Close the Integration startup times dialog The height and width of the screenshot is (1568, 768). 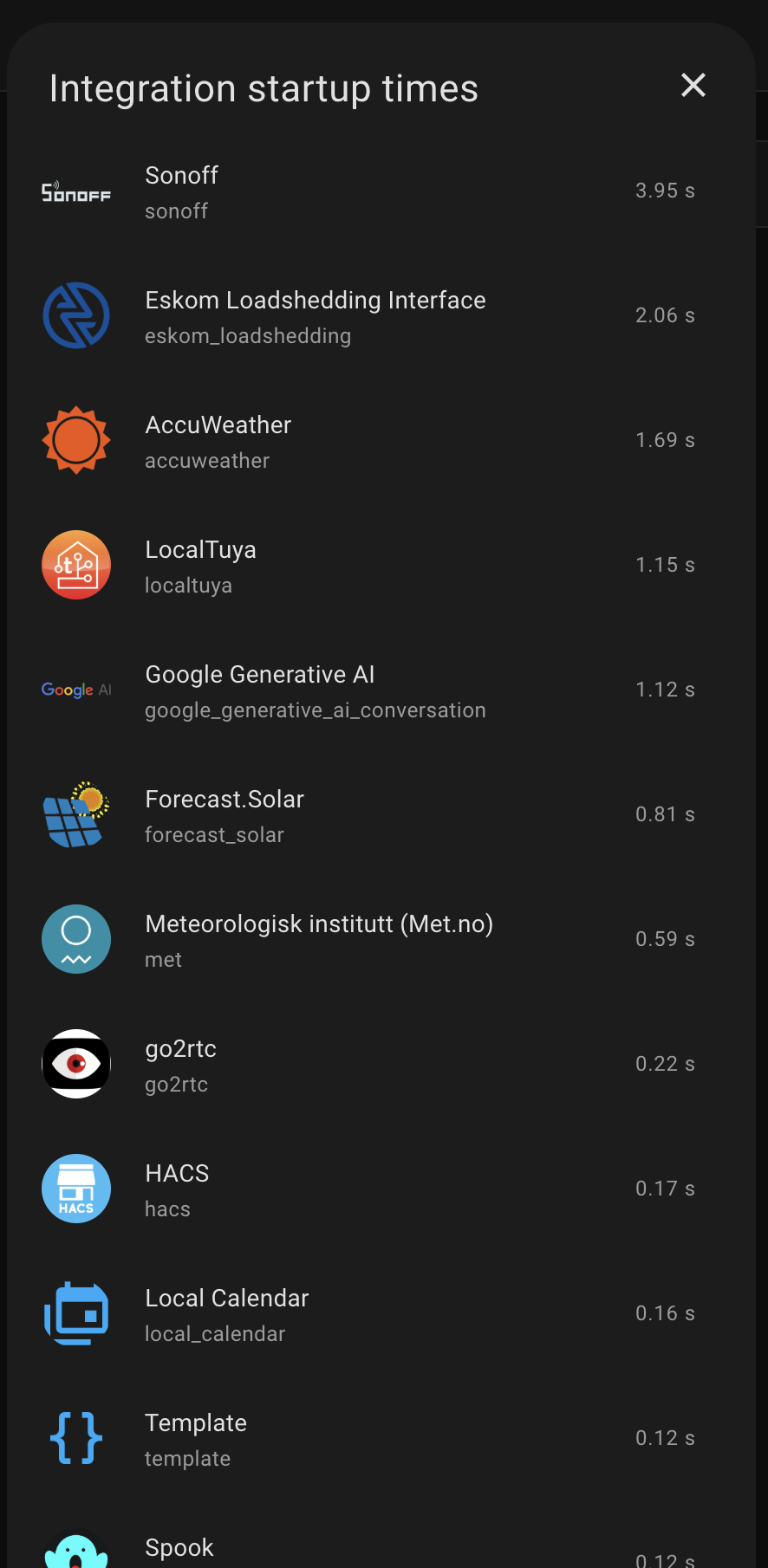(x=693, y=86)
